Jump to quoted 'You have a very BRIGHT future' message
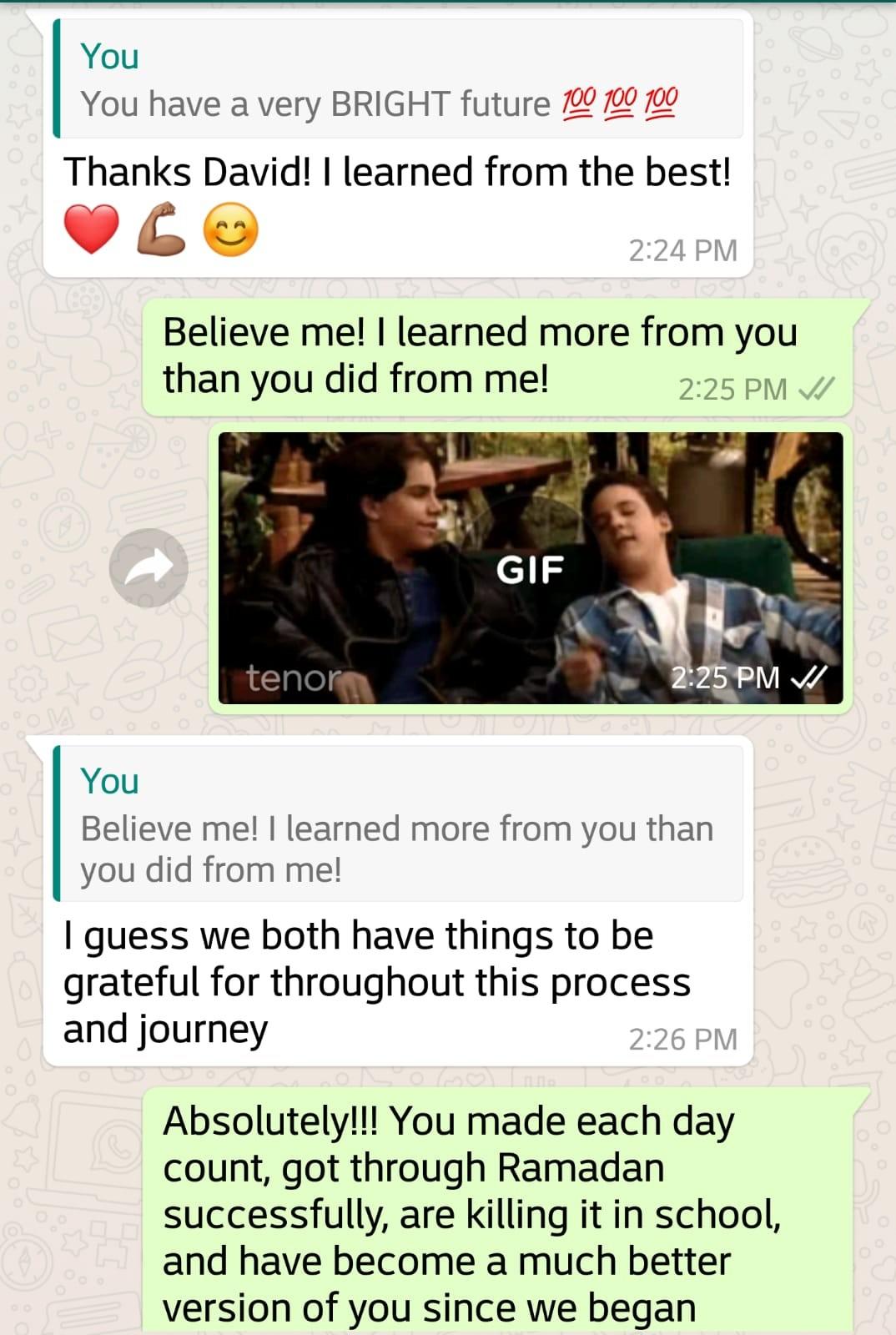This screenshot has width=896, height=1335. pyautogui.click(x=399, y=81)
